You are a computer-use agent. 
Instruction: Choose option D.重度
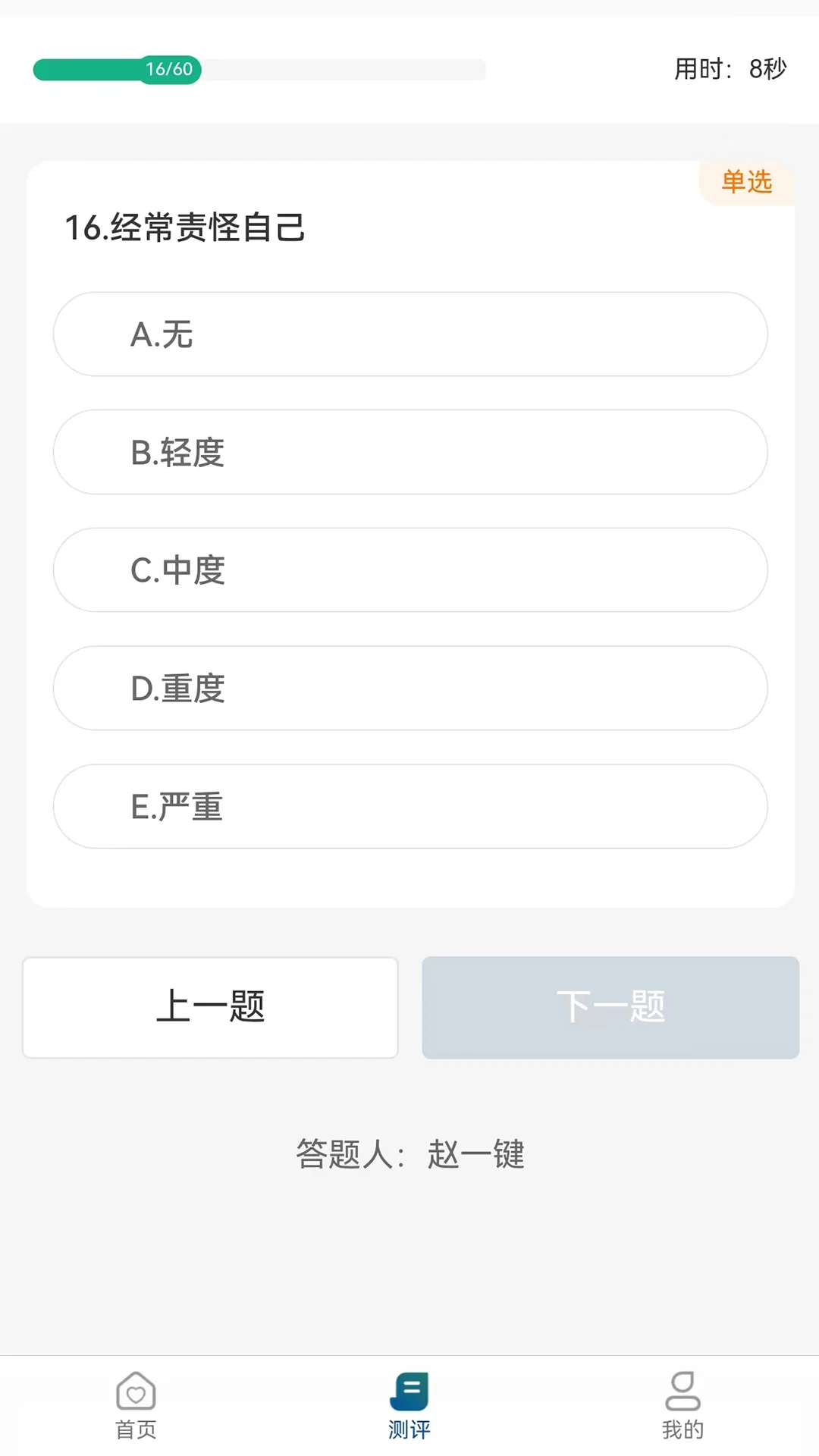coord(409,688)
